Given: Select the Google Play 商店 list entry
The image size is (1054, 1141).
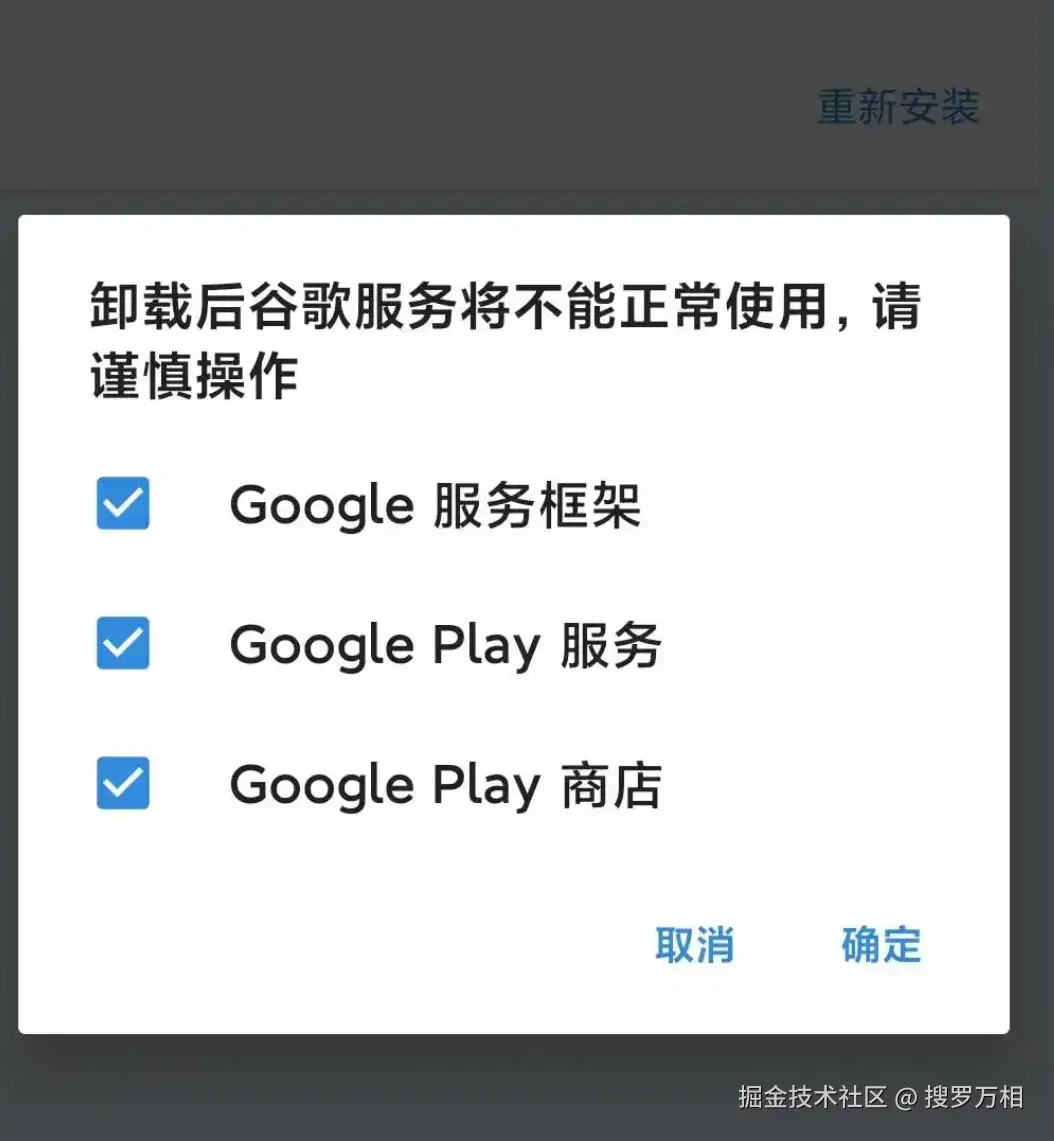Looking at the screenshot, I should [446, 785].
